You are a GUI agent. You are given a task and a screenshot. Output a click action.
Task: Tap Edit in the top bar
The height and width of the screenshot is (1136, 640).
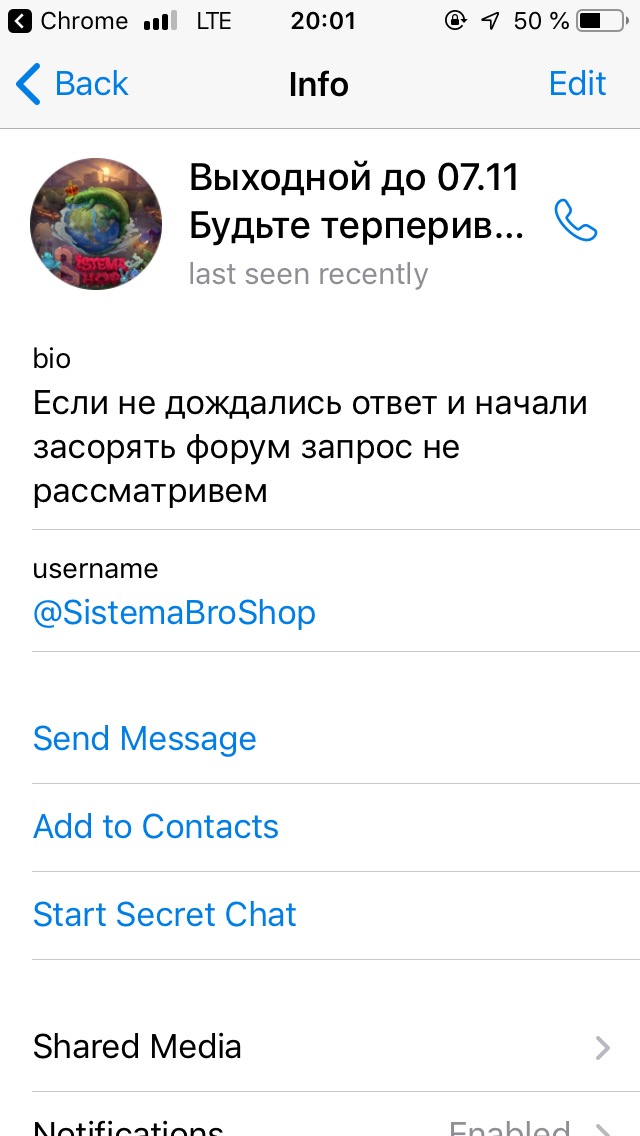click(577, 84)
